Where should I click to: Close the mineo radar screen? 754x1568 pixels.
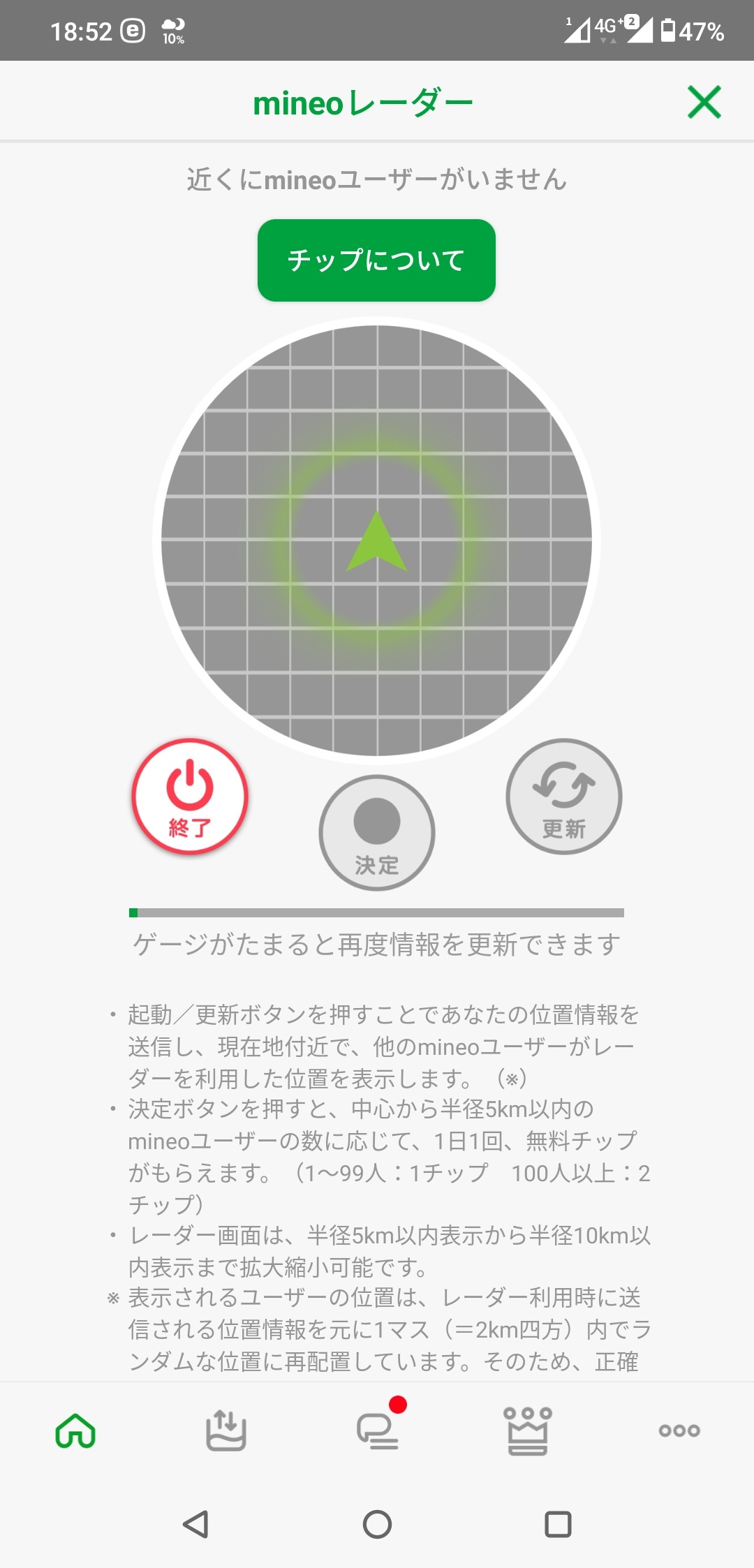pyautogui.click(x=704, y=102)
